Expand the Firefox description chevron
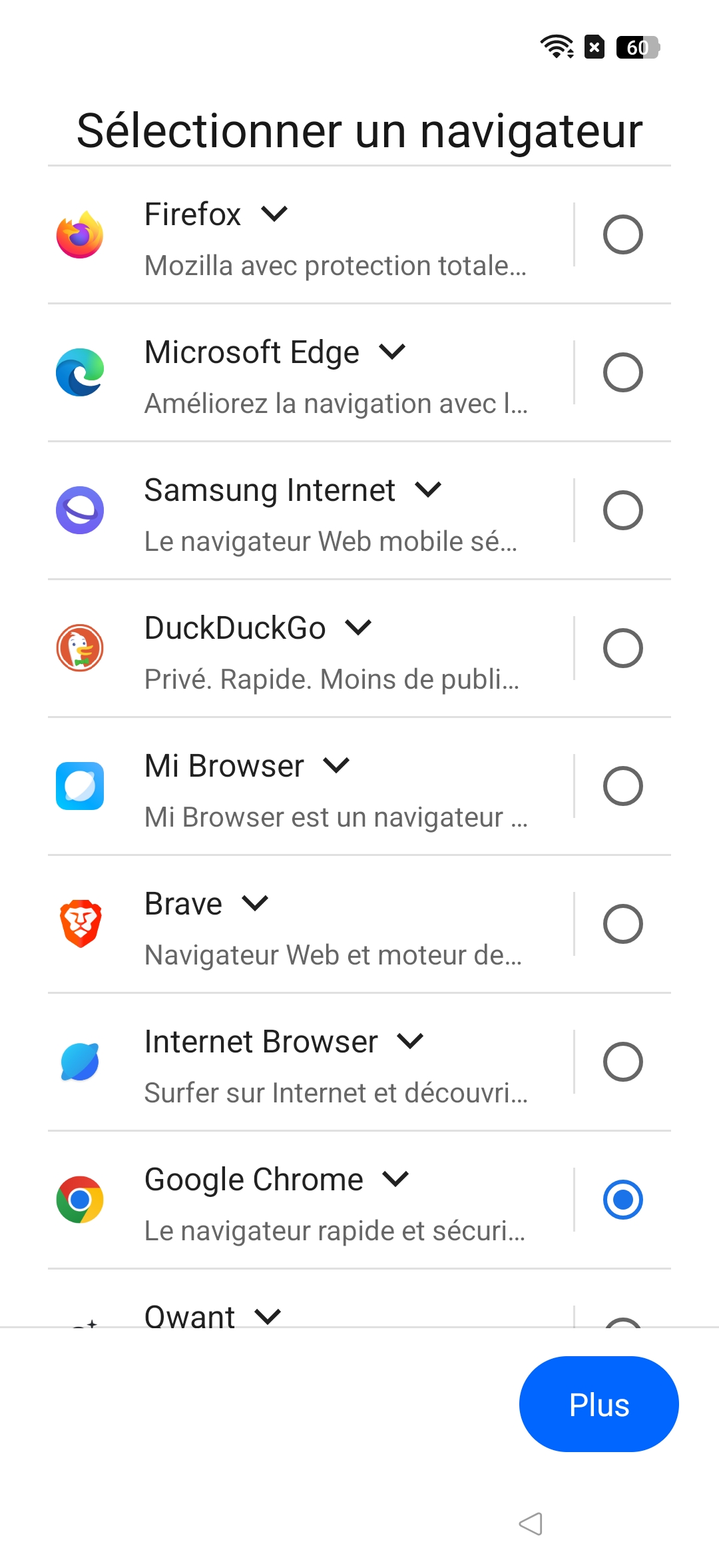The width and height of the screenshot is (719, 1568). [274, 214]
